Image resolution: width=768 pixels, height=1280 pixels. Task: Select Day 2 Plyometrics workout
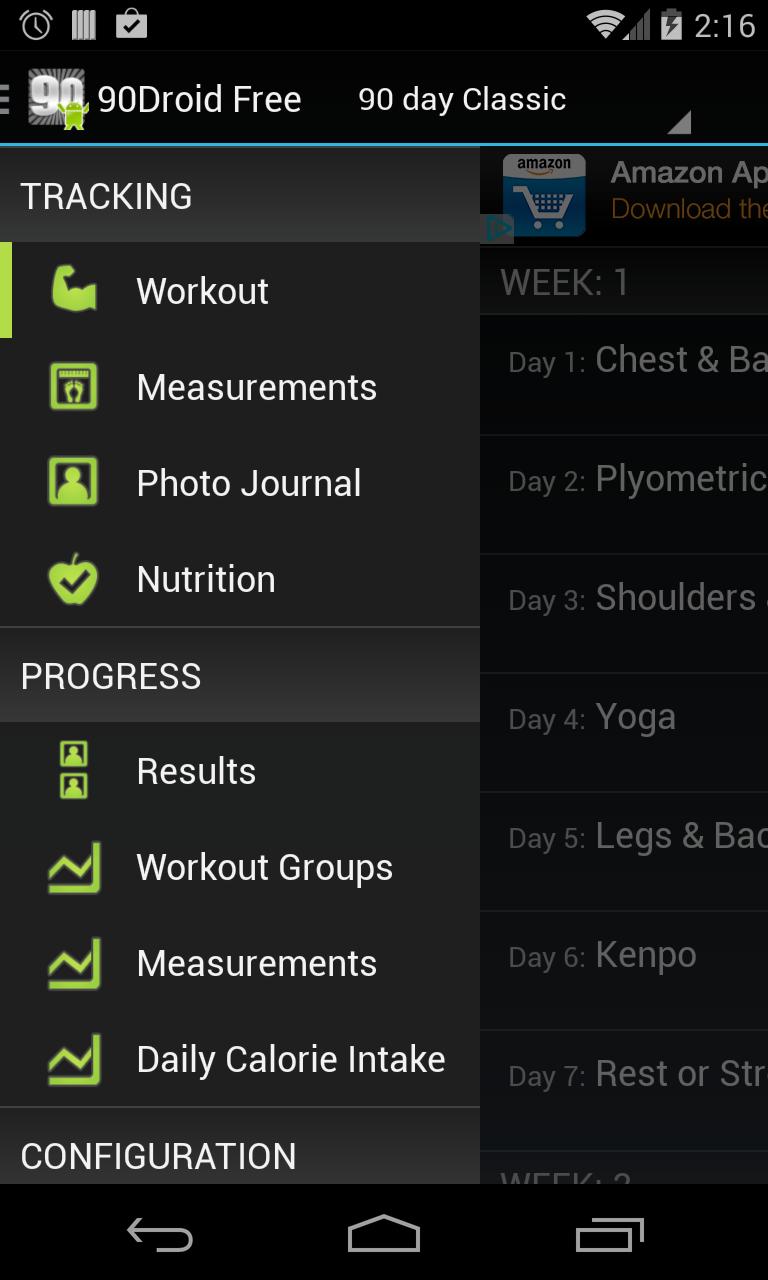click(624, 492)
